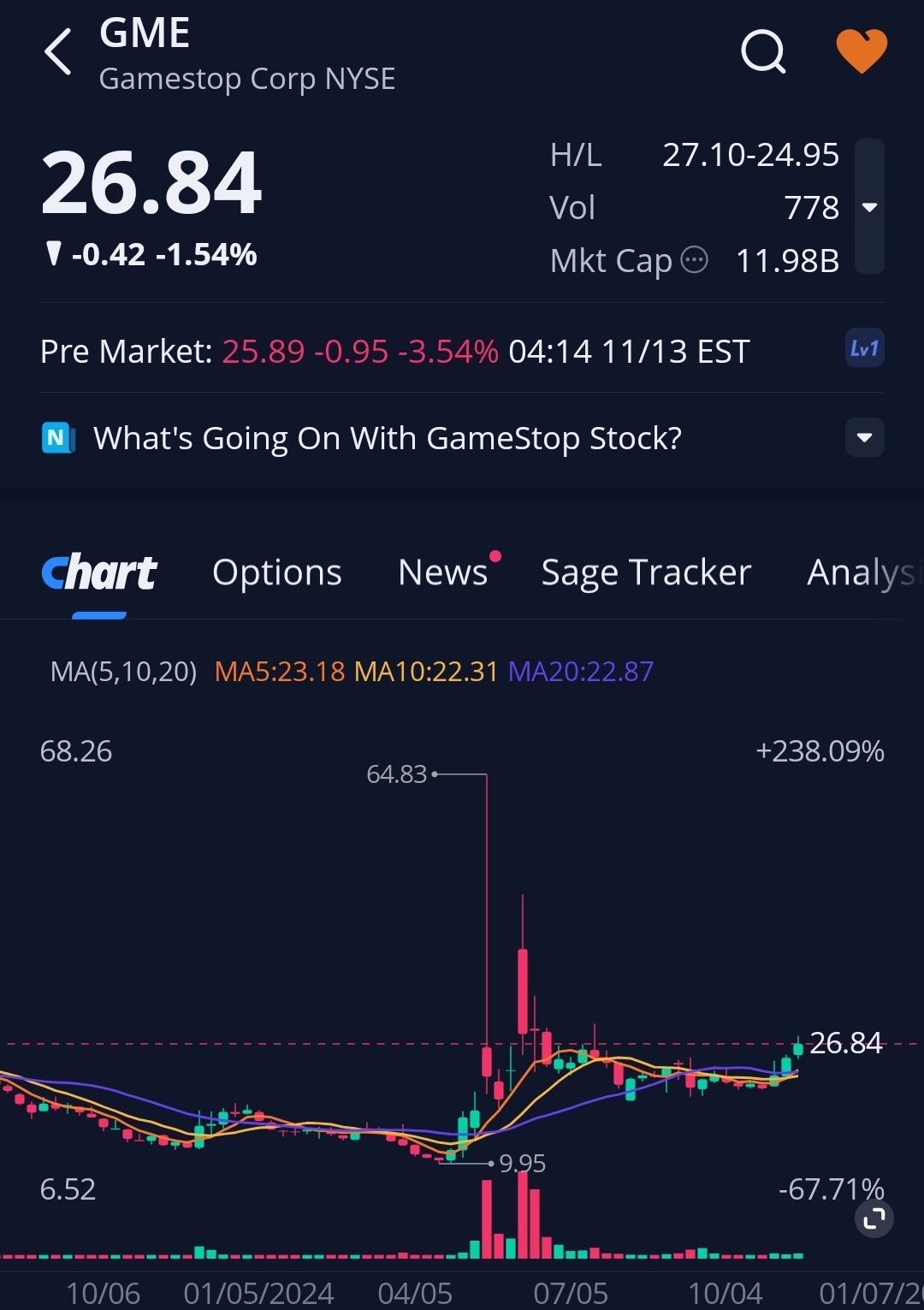Screen dimensions: 924x1310
Task: Expand chart to full screen
Action: click(874, 1218)
